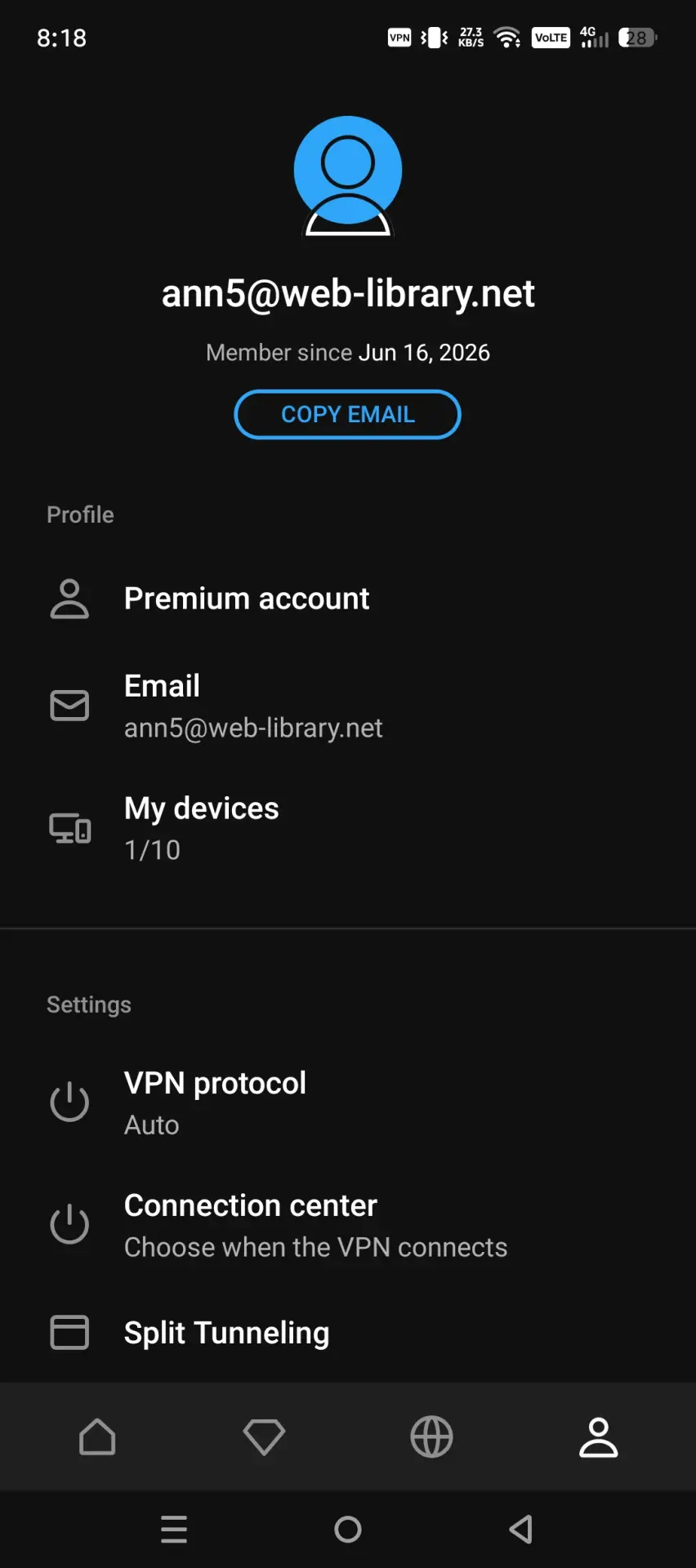Go back using system back button
Viewport: 696px width, 1568px height.
pos(521,1530)
